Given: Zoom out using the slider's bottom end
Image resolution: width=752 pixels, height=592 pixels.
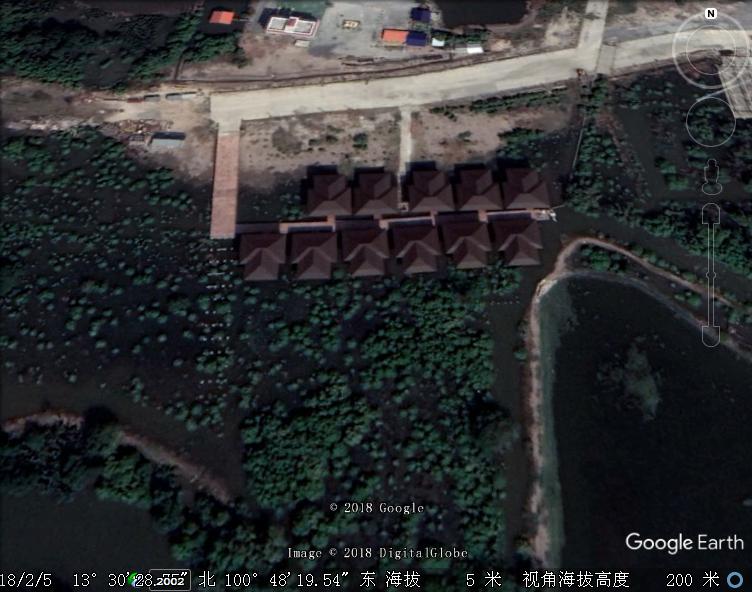Looking at the screenshot, I should (711, 336).
